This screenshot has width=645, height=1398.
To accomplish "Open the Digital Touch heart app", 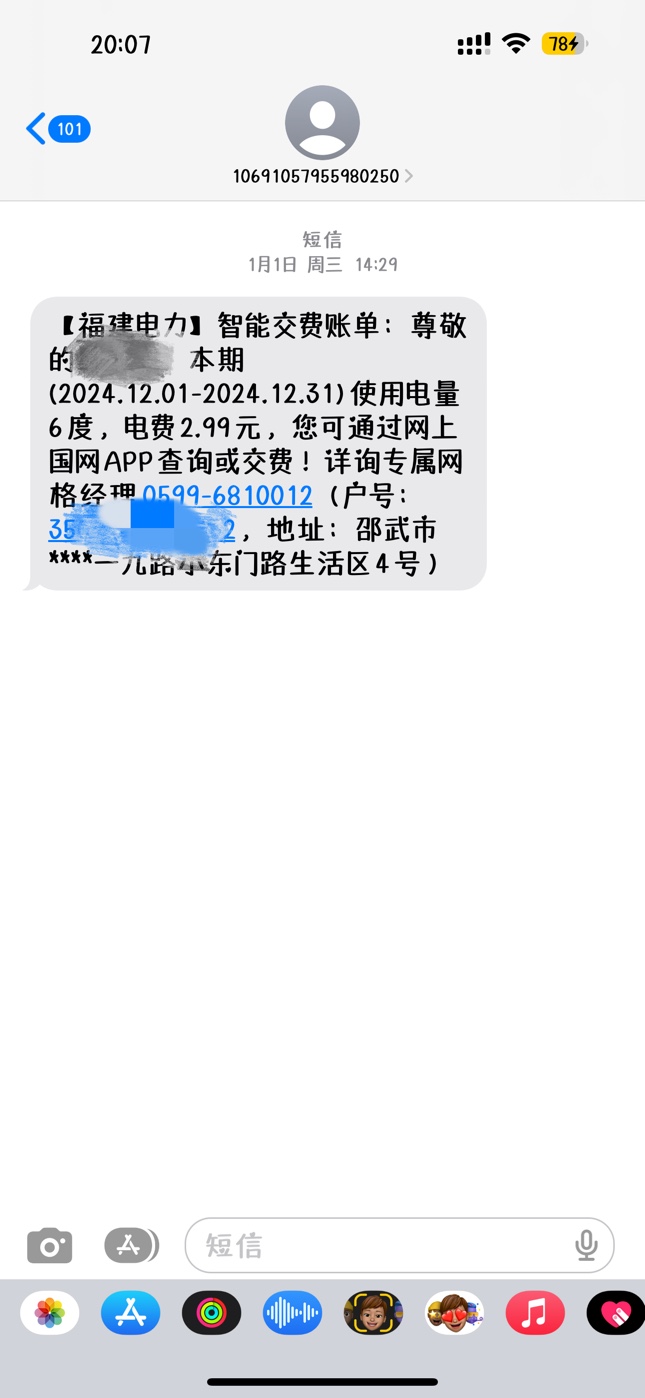I will tap(614, 1313).
